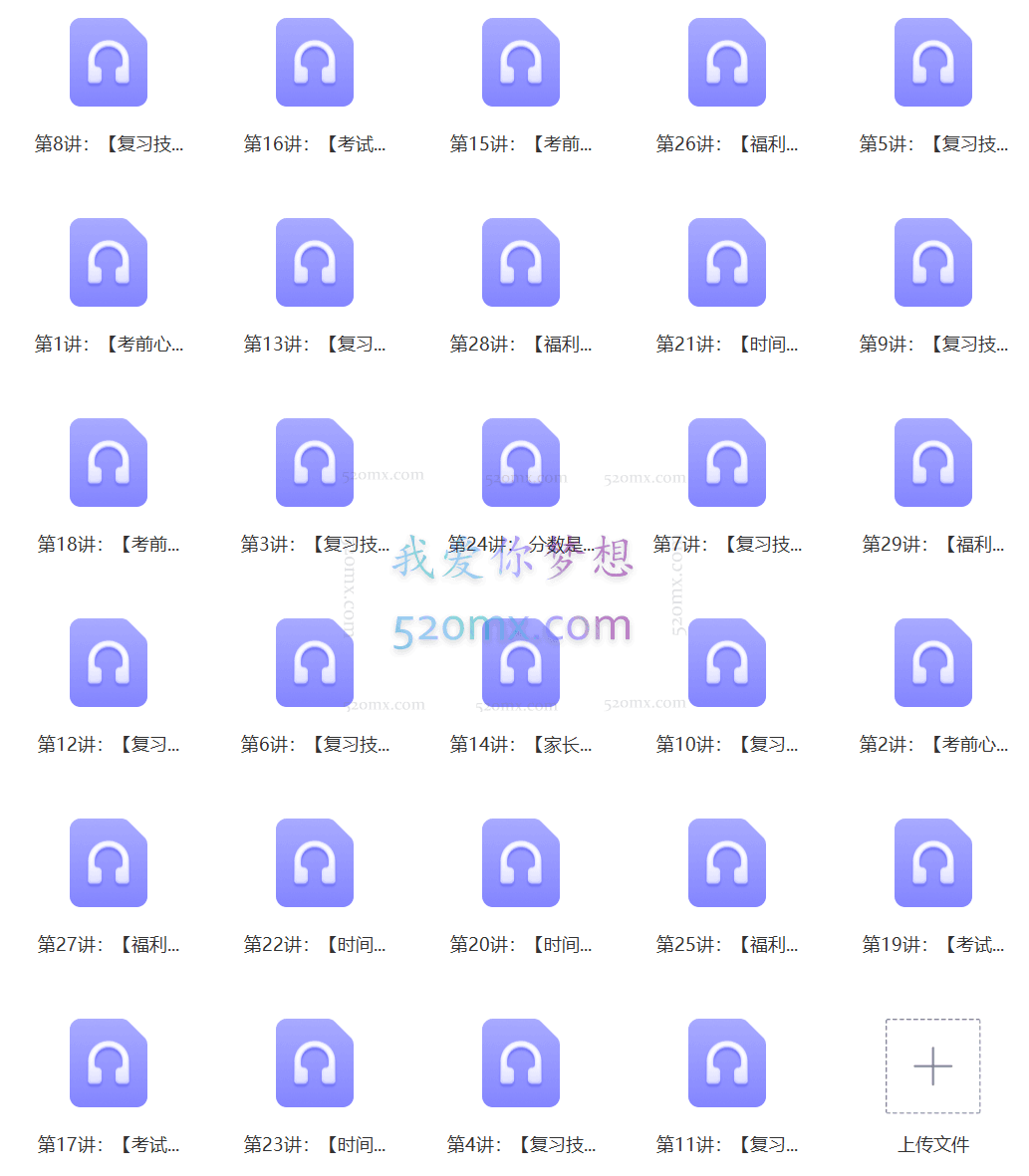This screenshot has width=1029, height=1176.
Task: Tap the 第13讲 audio file
Action: tap(315, 263)
